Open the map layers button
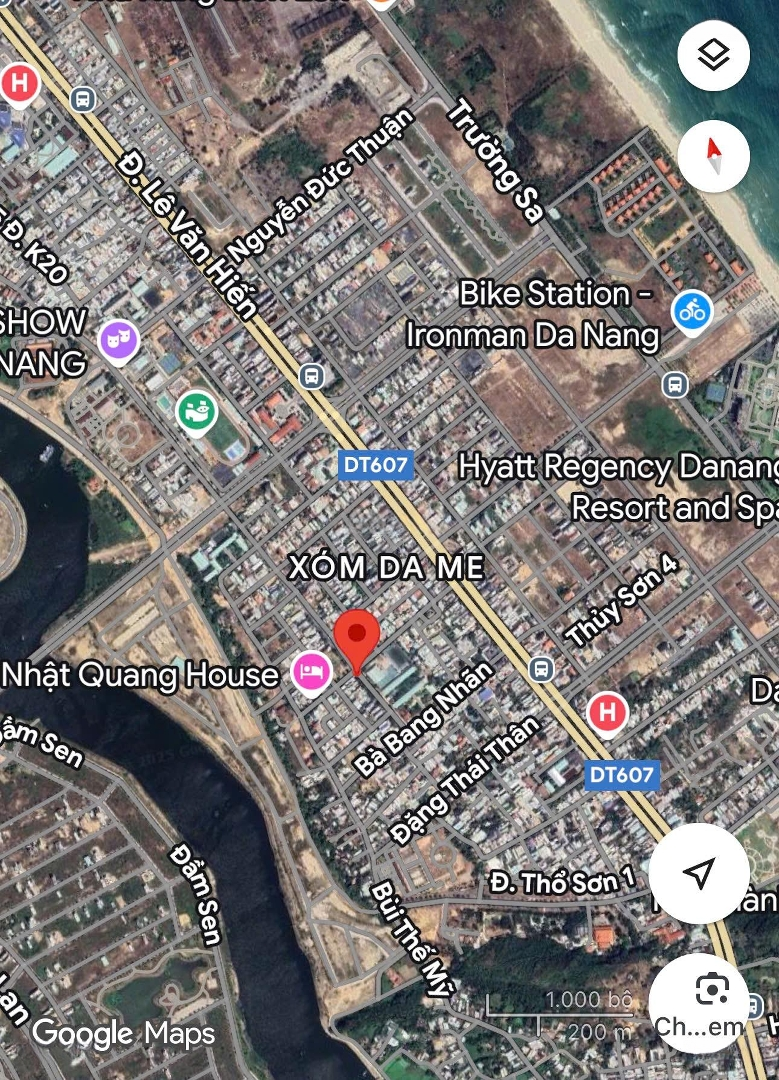 click(713, 55)
